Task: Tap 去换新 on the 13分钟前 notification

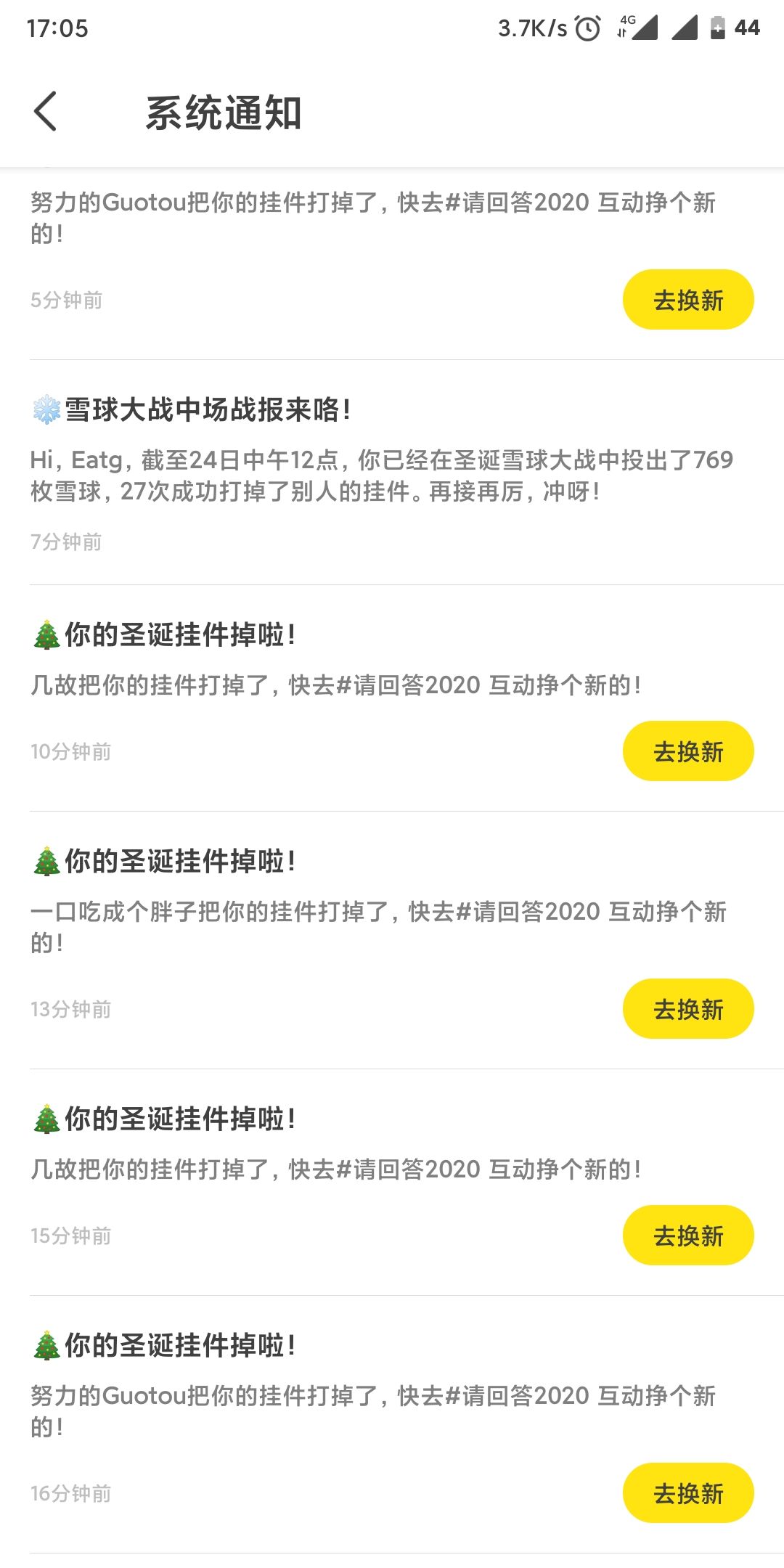Action: (688, 1009)
